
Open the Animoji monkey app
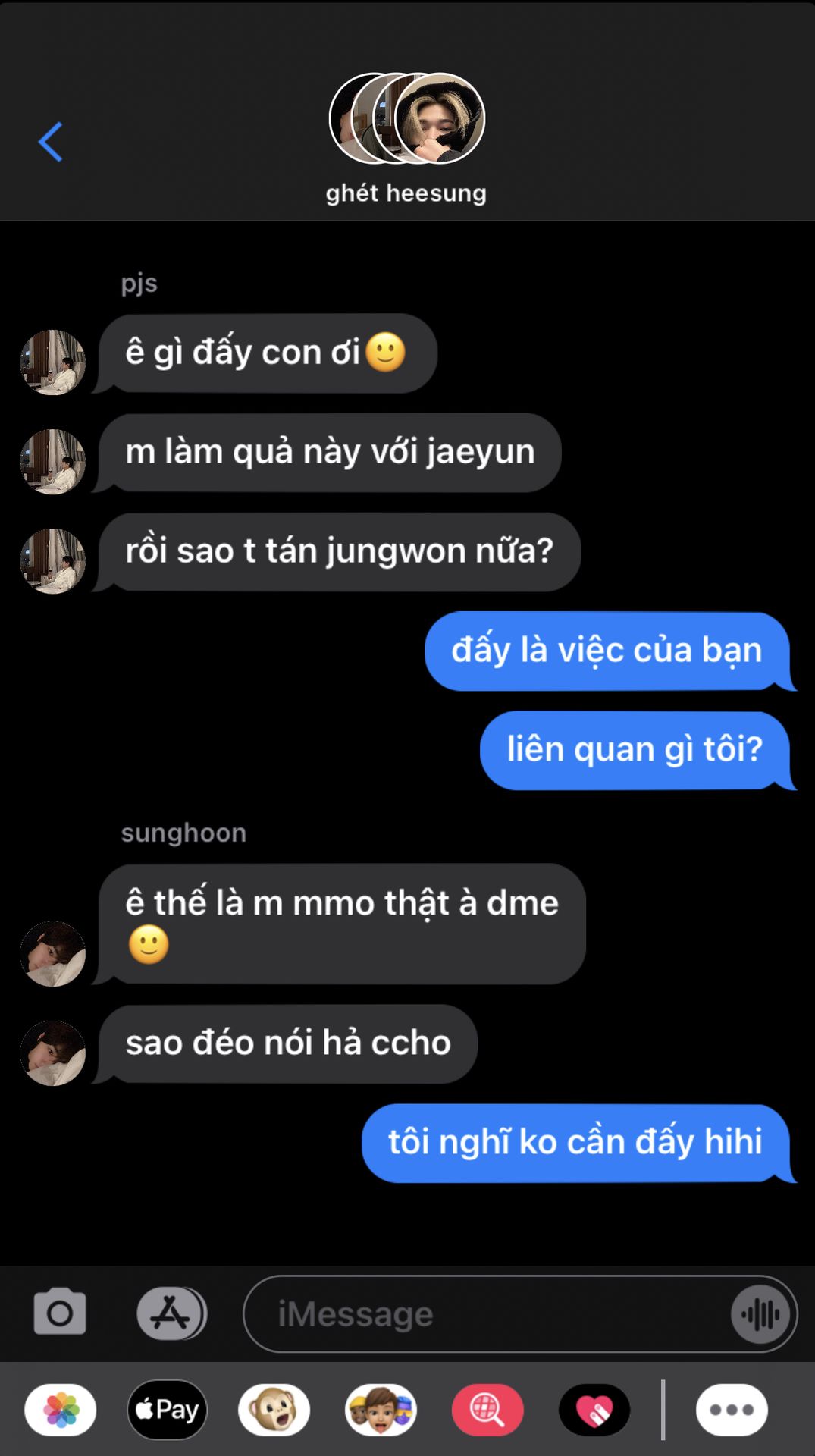point(274,1410)
